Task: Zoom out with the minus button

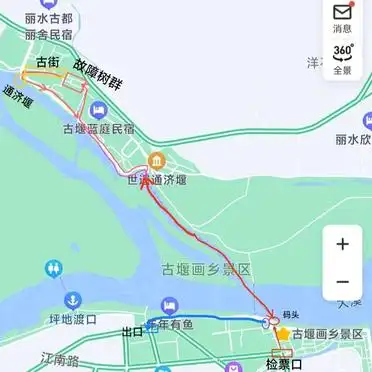Action: click(342, 282)
